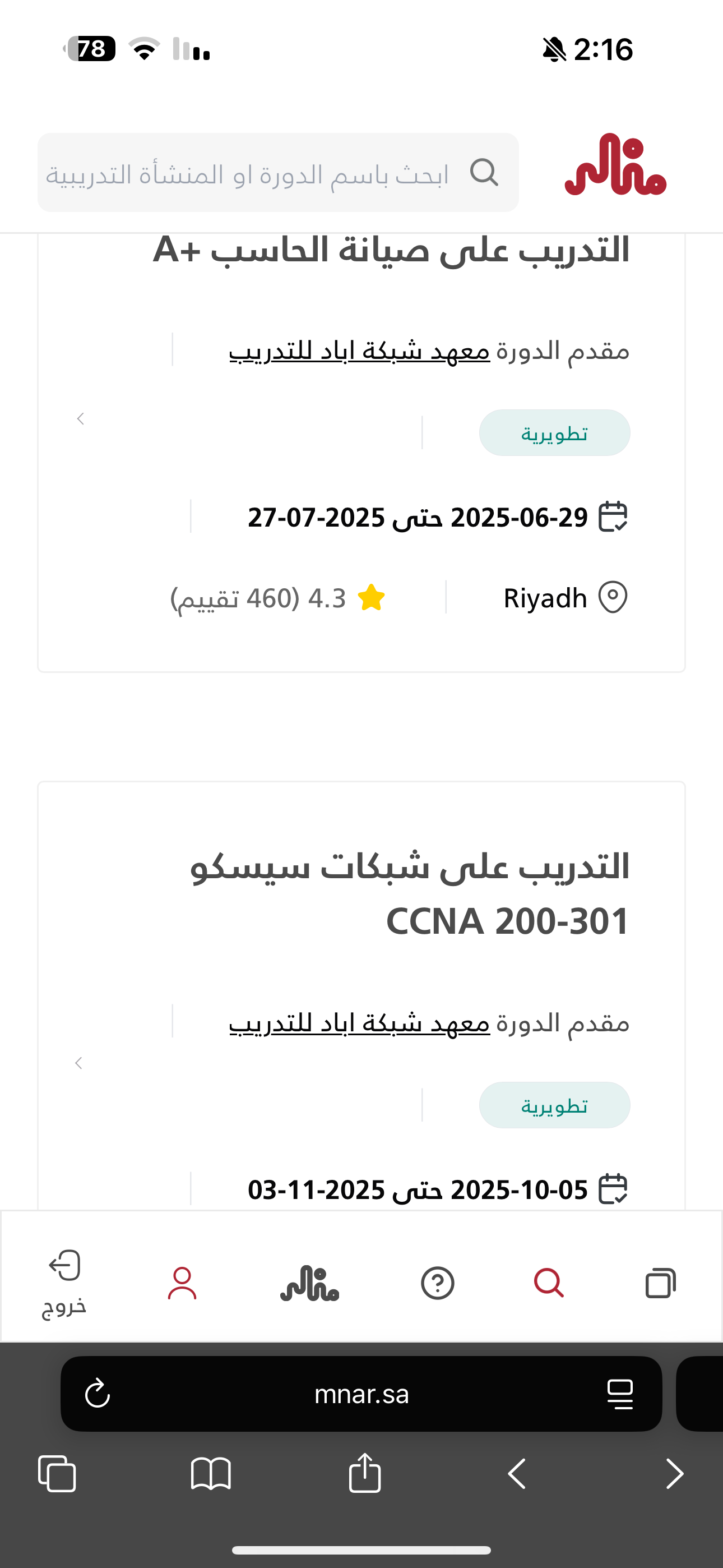Open Safari bookmarks

[211, 1473]
